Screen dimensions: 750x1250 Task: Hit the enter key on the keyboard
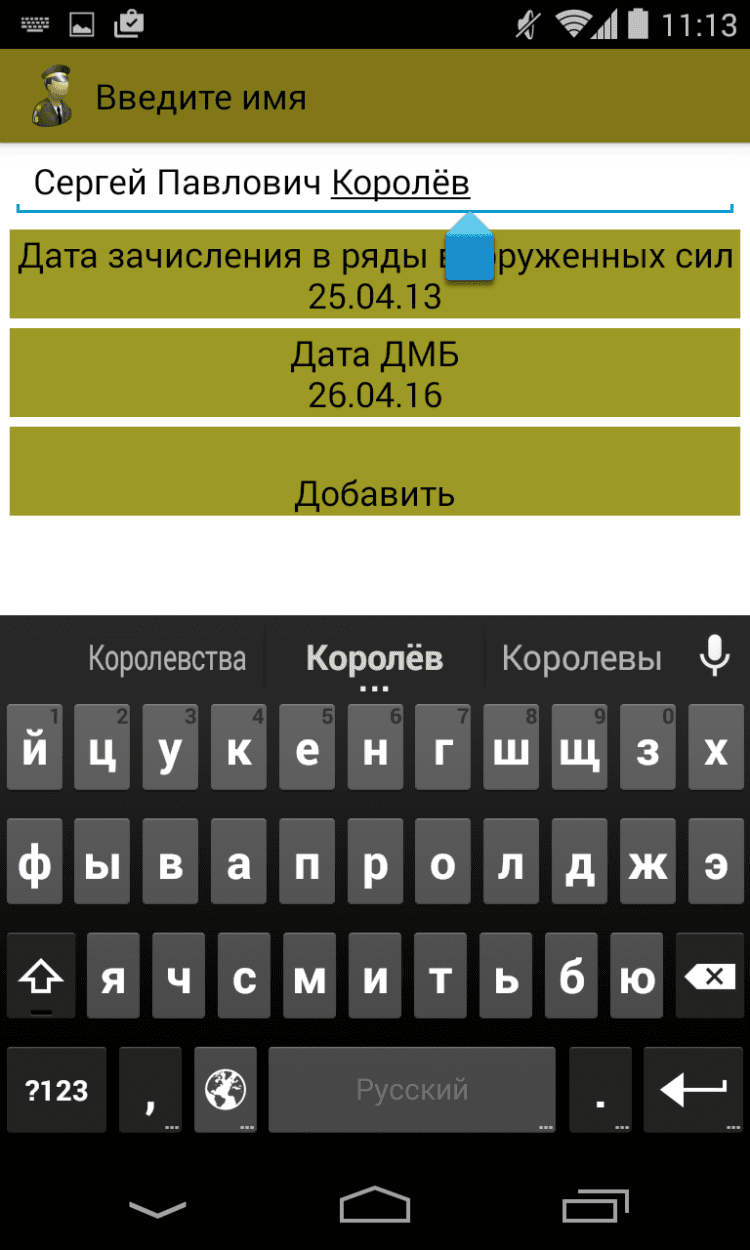694,1090
